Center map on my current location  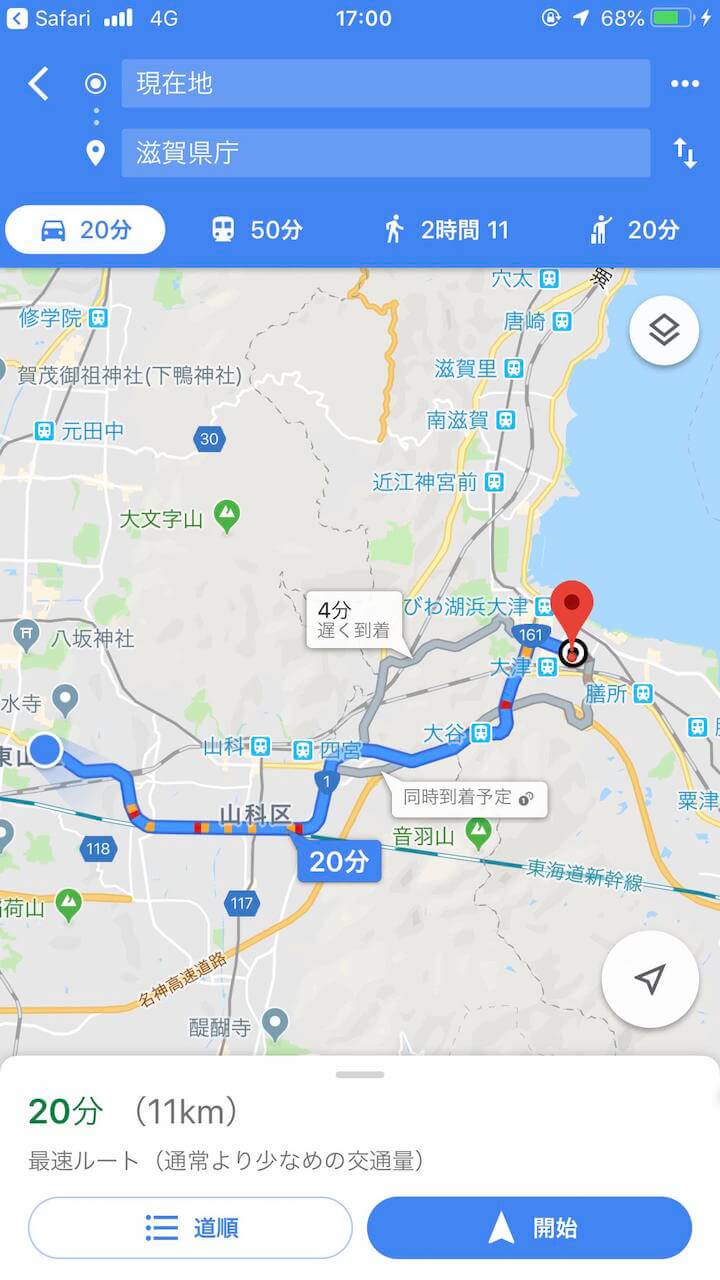tap(650, 980)
